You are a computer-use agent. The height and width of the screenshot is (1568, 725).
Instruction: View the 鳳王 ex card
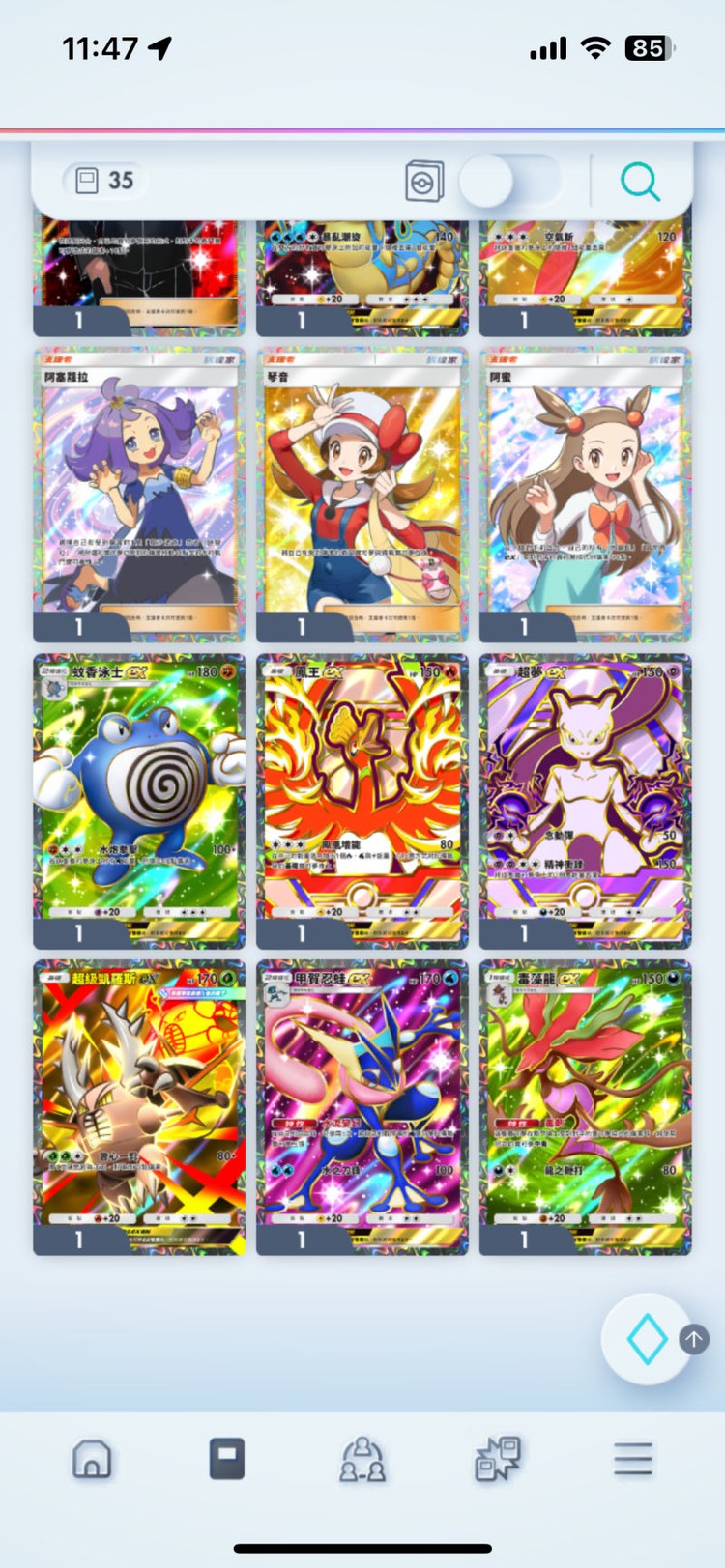362,799
